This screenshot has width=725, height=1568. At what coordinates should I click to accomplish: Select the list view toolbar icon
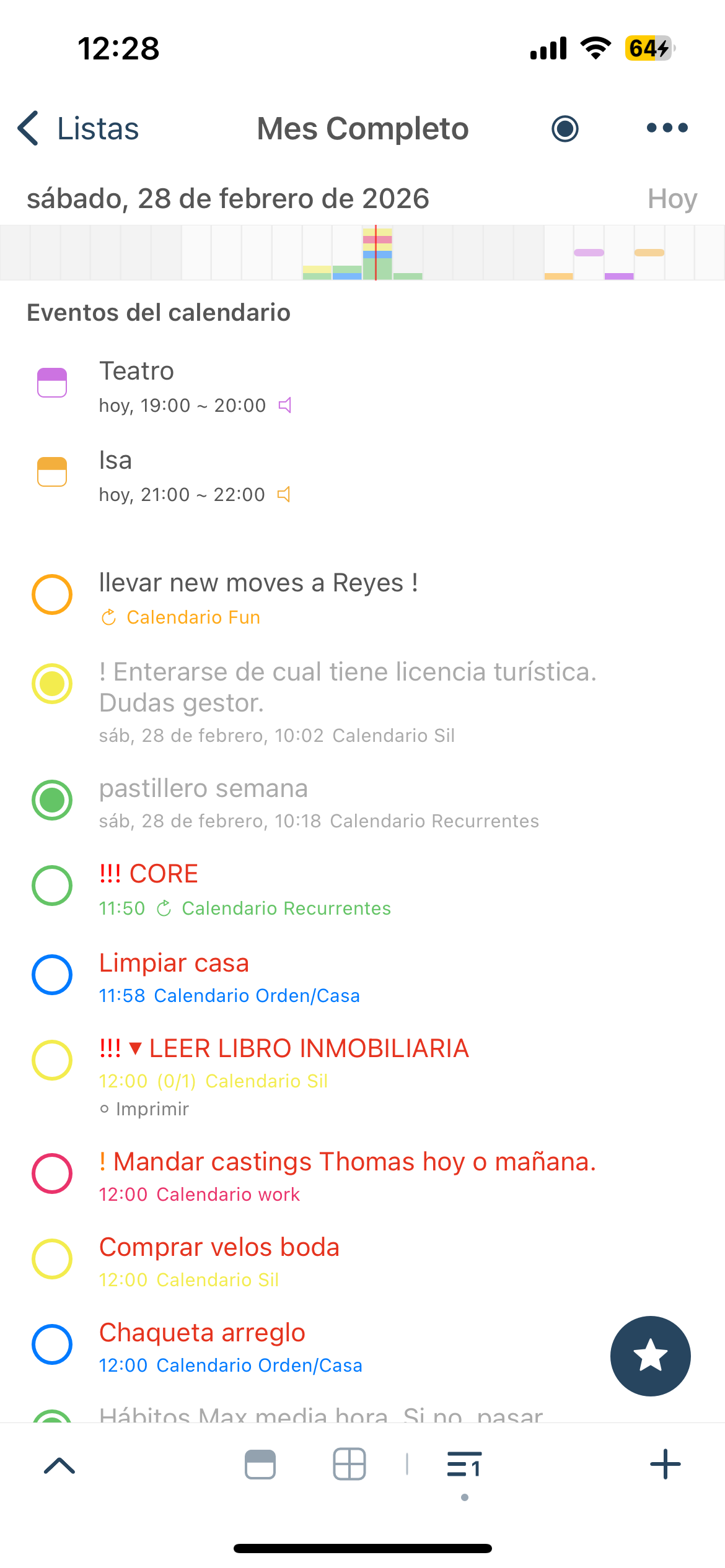464,1465
